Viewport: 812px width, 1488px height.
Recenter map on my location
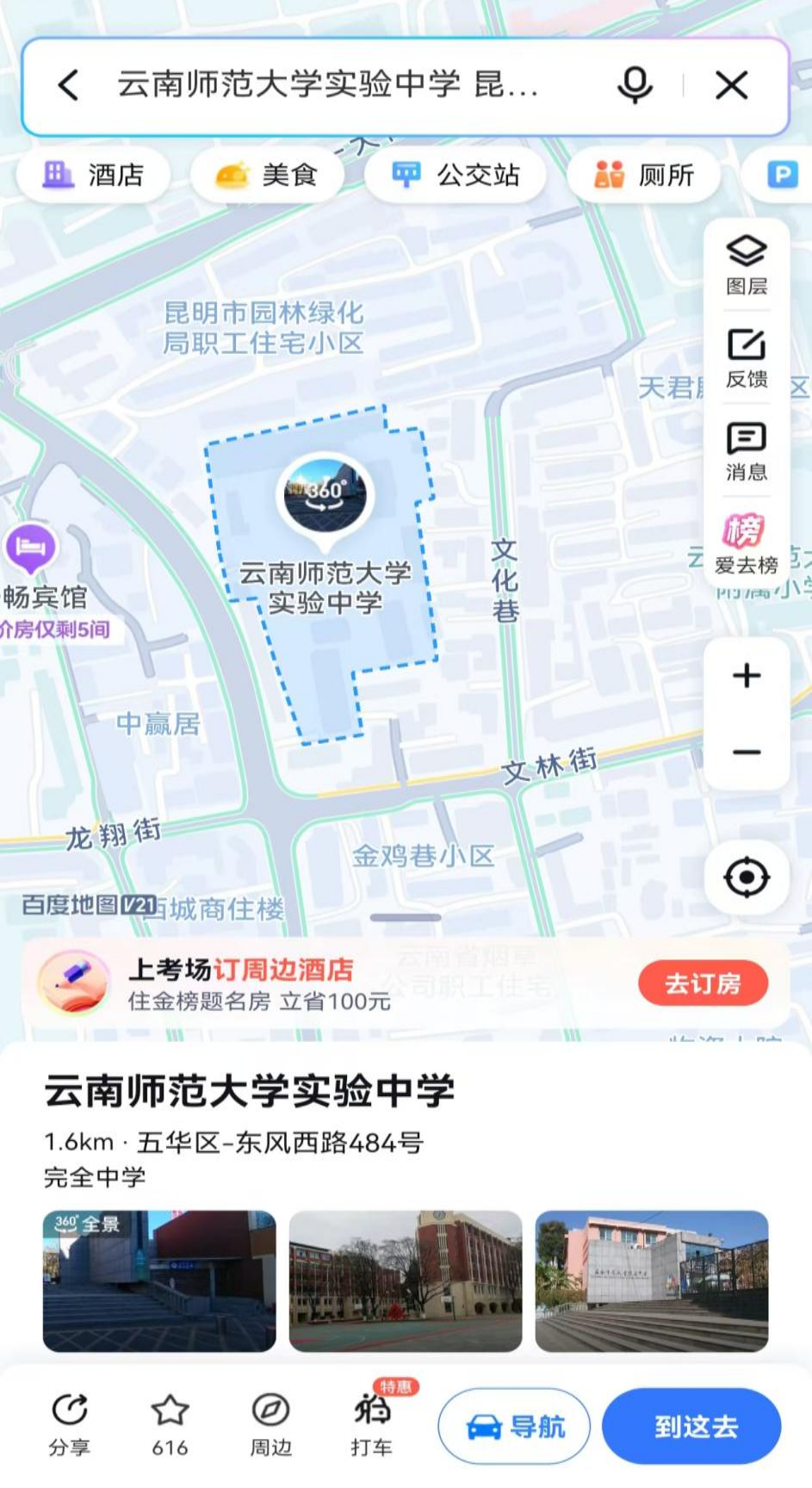click(x=747, y=877)
